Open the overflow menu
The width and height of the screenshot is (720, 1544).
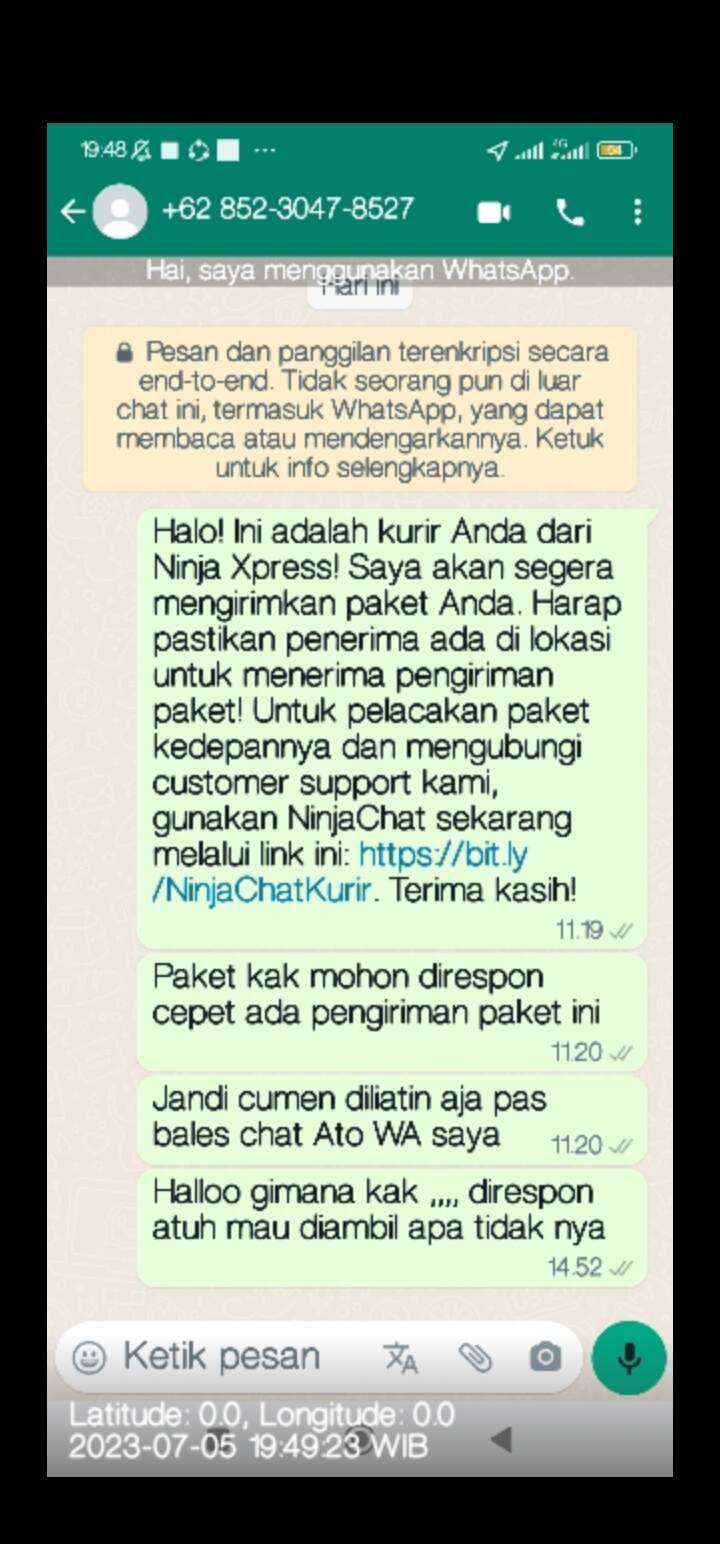click(x=637, y=212)
